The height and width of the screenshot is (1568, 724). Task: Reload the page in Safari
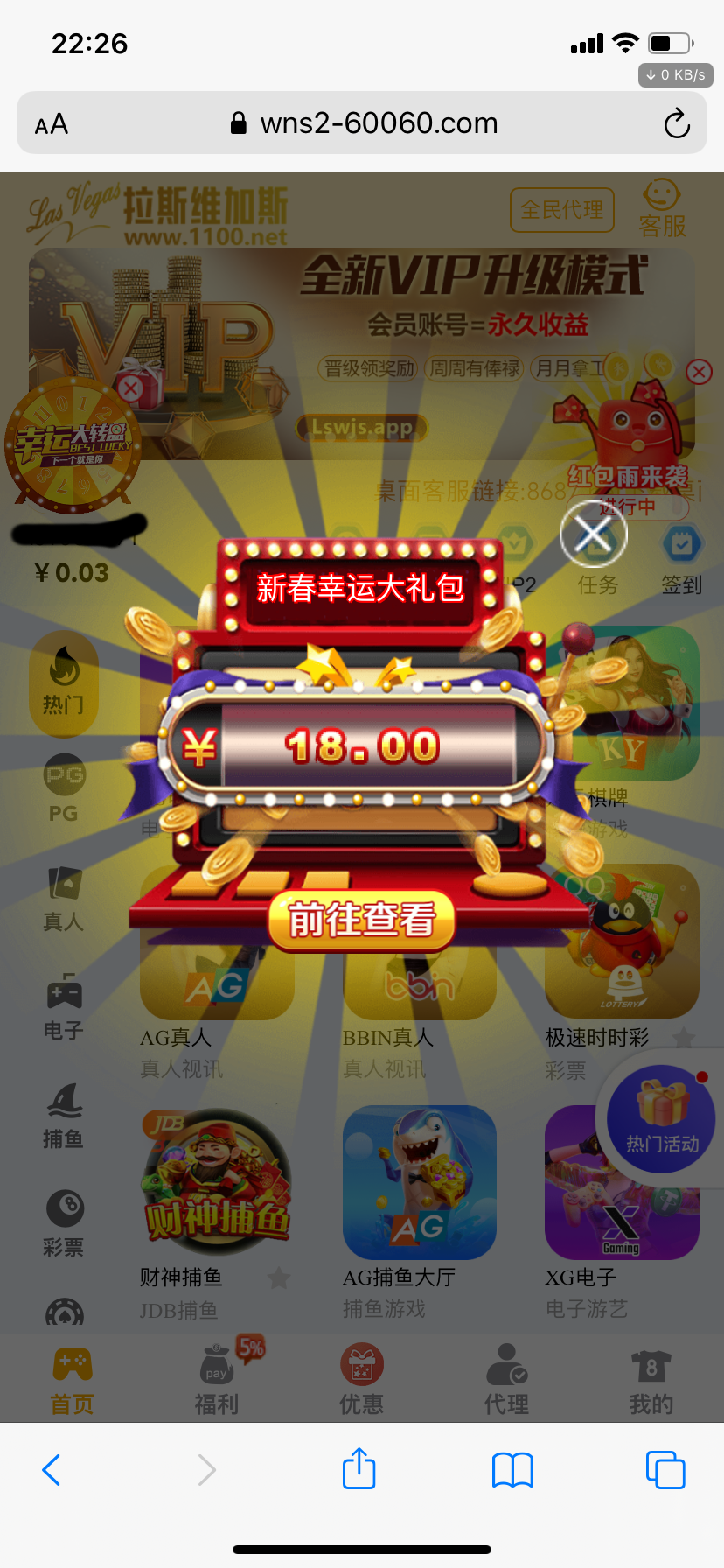tap(676, 123)
